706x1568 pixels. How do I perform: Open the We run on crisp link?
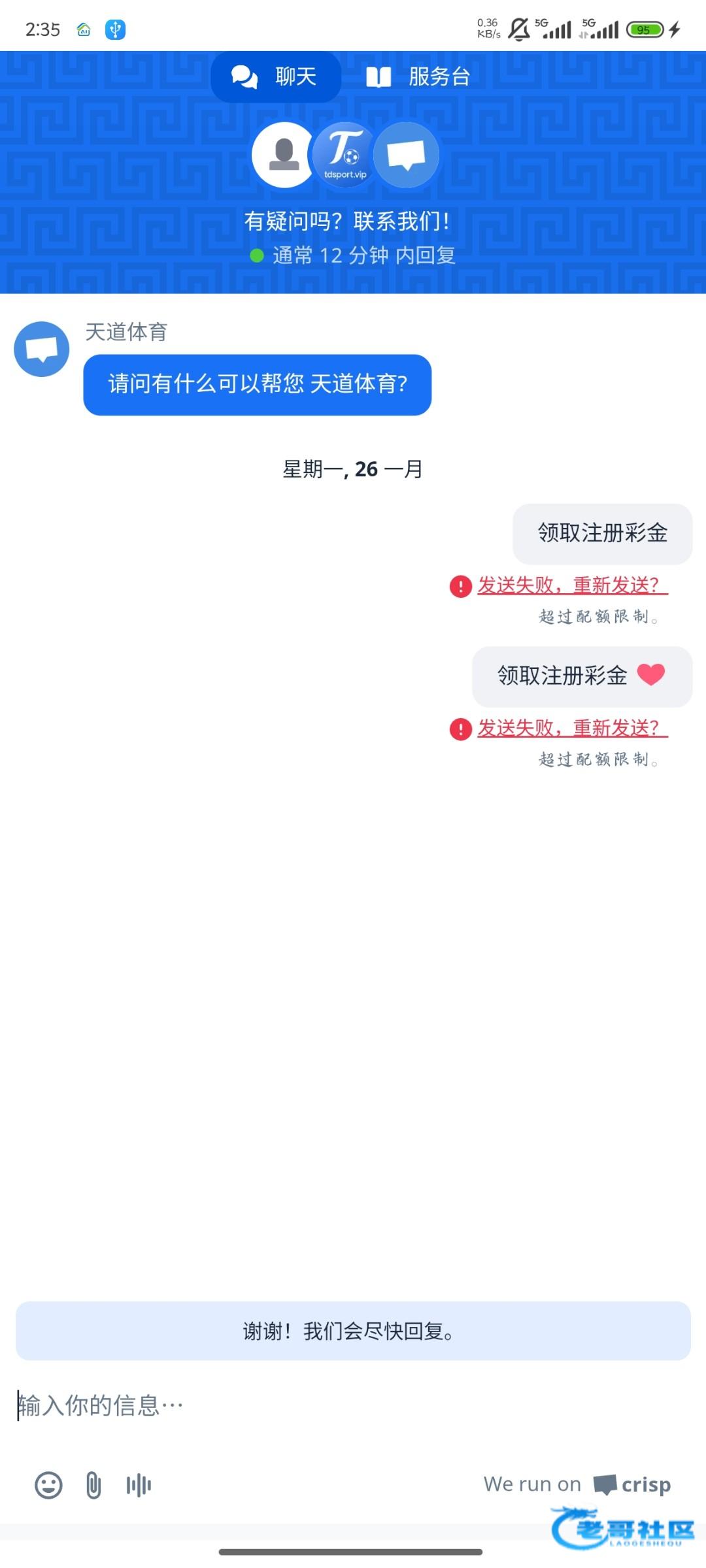pos(577,1484)
